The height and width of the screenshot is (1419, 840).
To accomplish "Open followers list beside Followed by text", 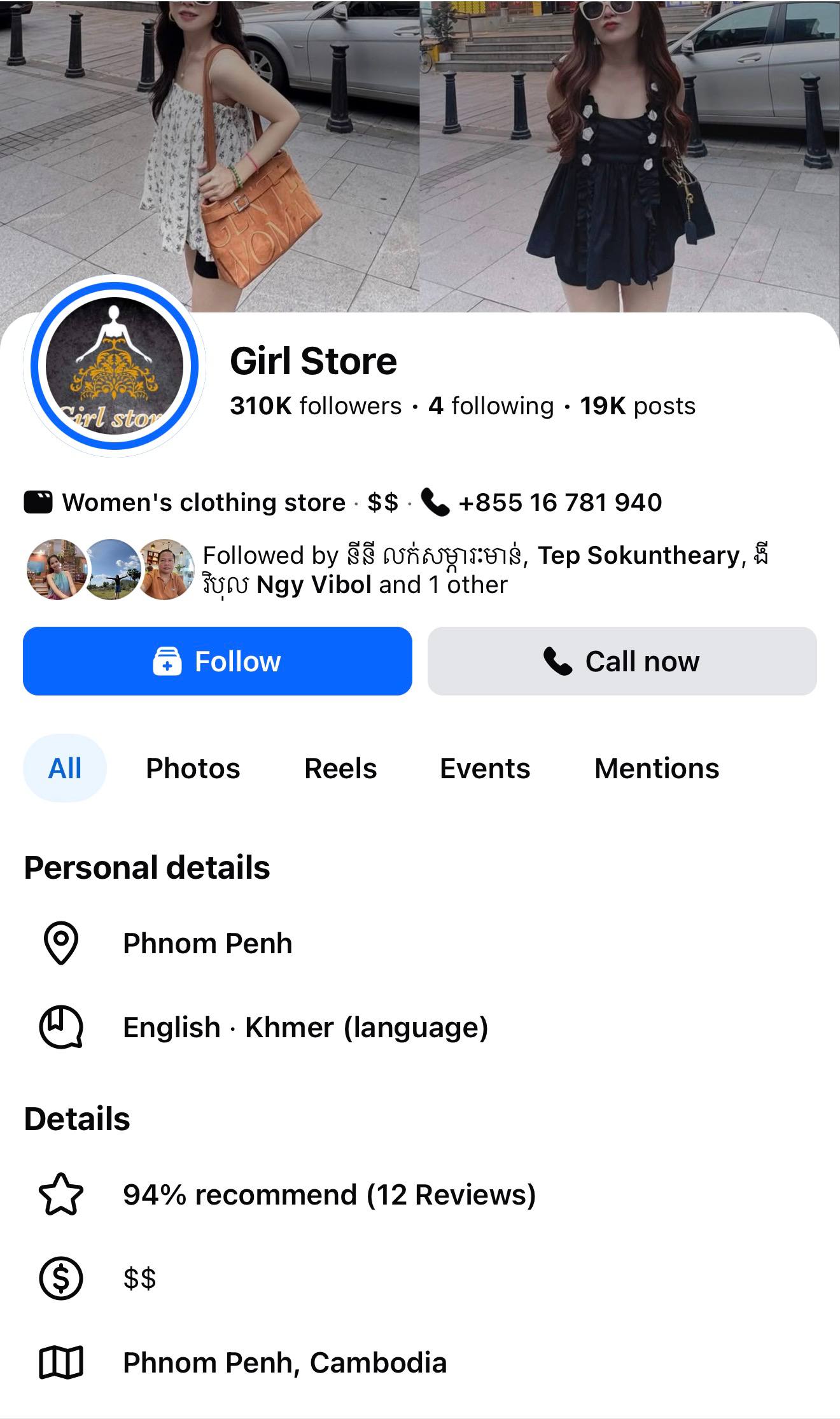I will pos(109,570).
